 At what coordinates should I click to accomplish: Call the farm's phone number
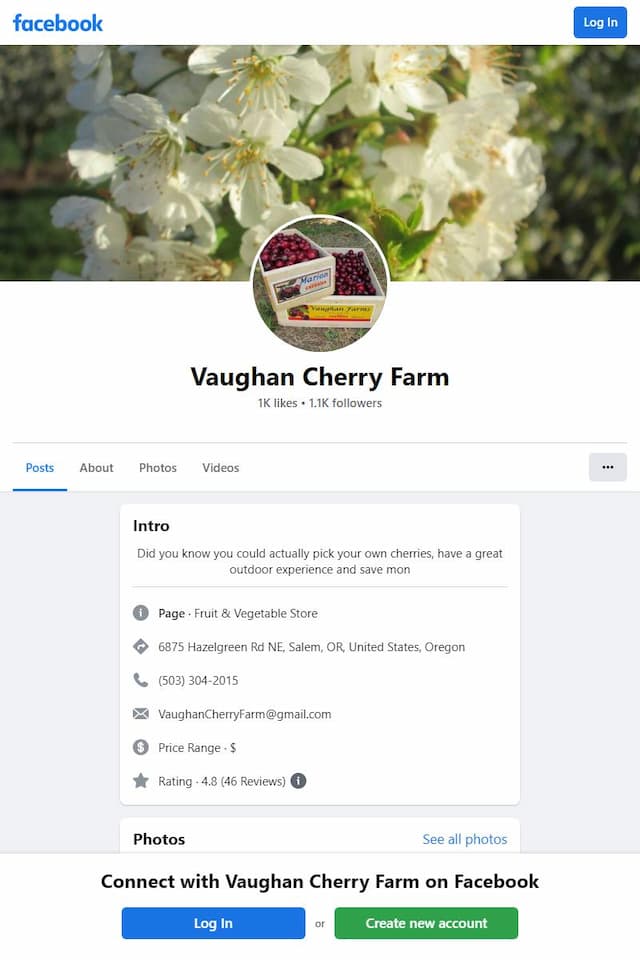pos(198,680)
